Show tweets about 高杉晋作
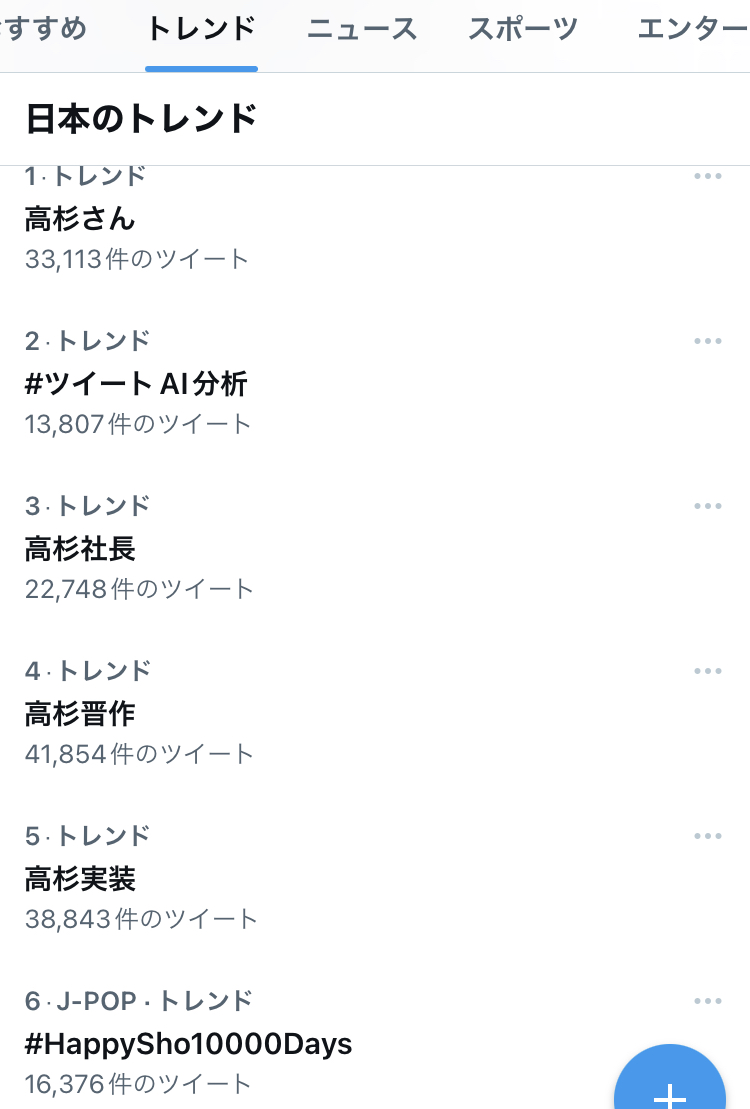 coord(80,713)
